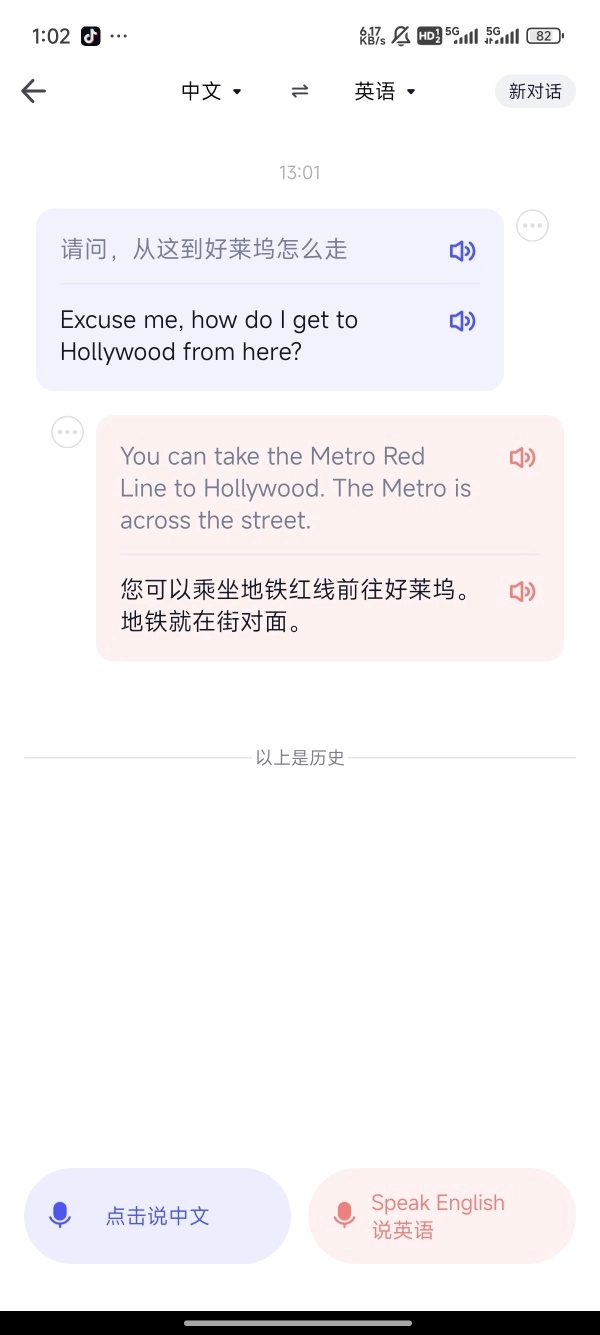This screenshot has height=1335, width=600.
Task: Open the 英语 target language dropdown
Action: (x=384, y=91)
